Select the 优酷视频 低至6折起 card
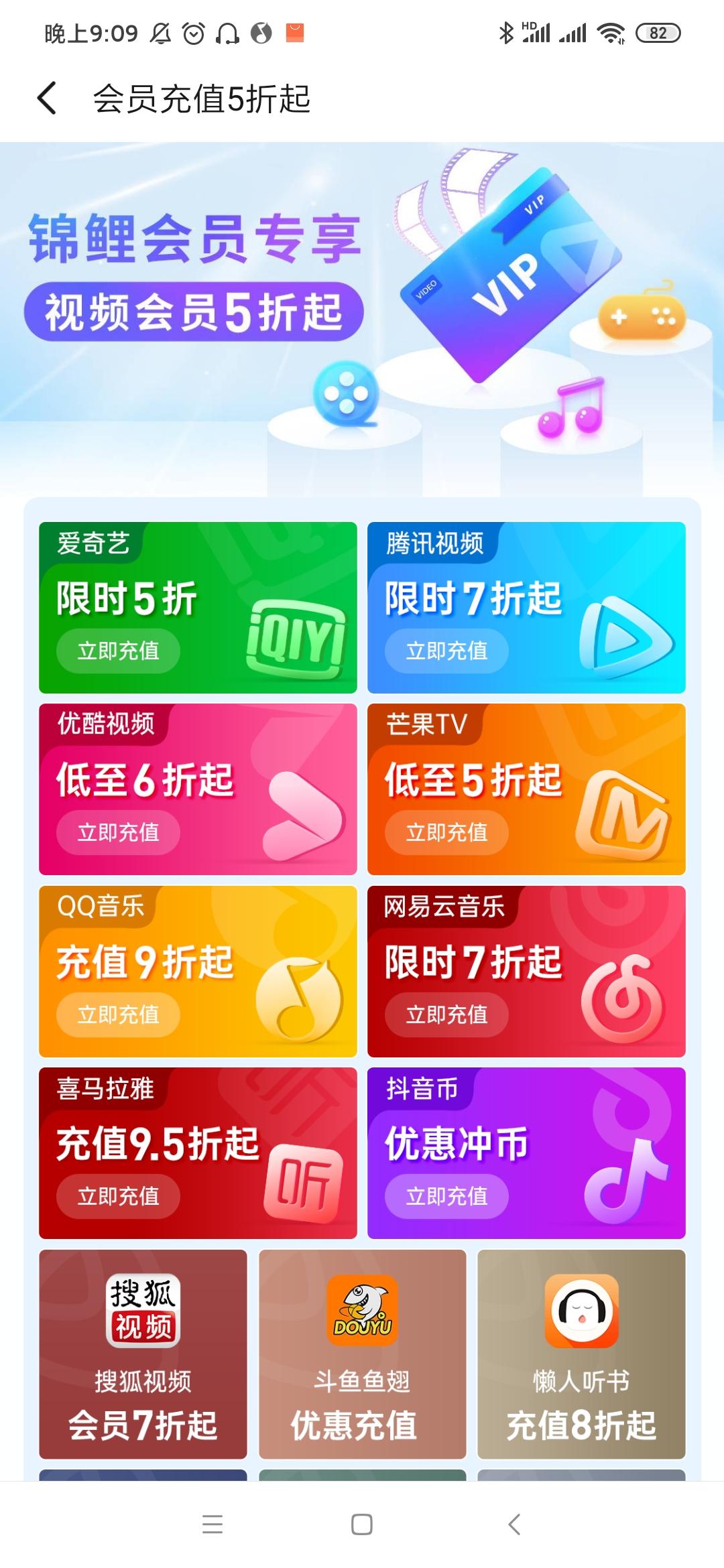The image size is (724, 1568). point(198,789)
